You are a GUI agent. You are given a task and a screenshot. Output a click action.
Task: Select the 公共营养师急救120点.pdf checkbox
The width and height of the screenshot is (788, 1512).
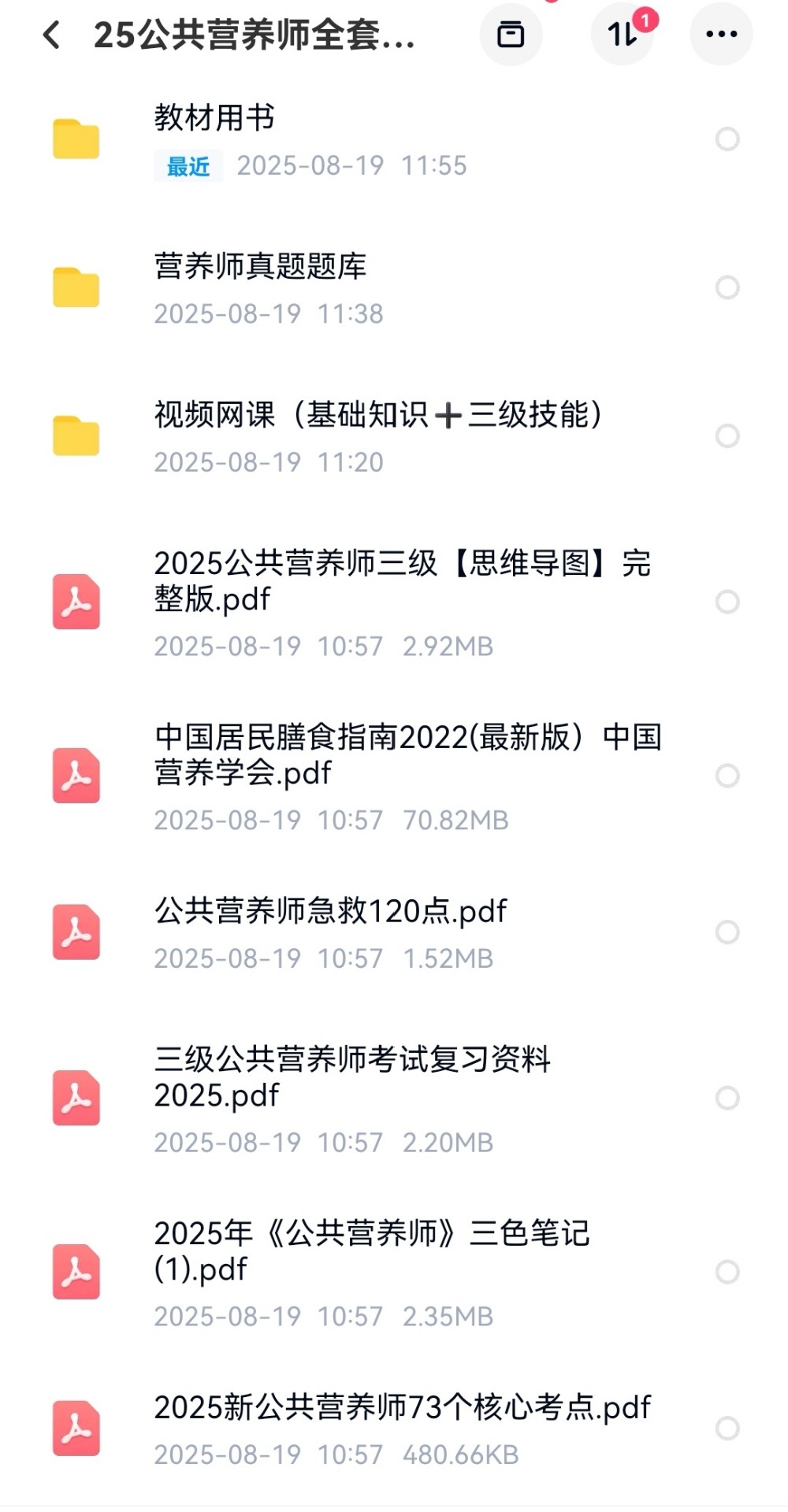[x=727, y=932]
